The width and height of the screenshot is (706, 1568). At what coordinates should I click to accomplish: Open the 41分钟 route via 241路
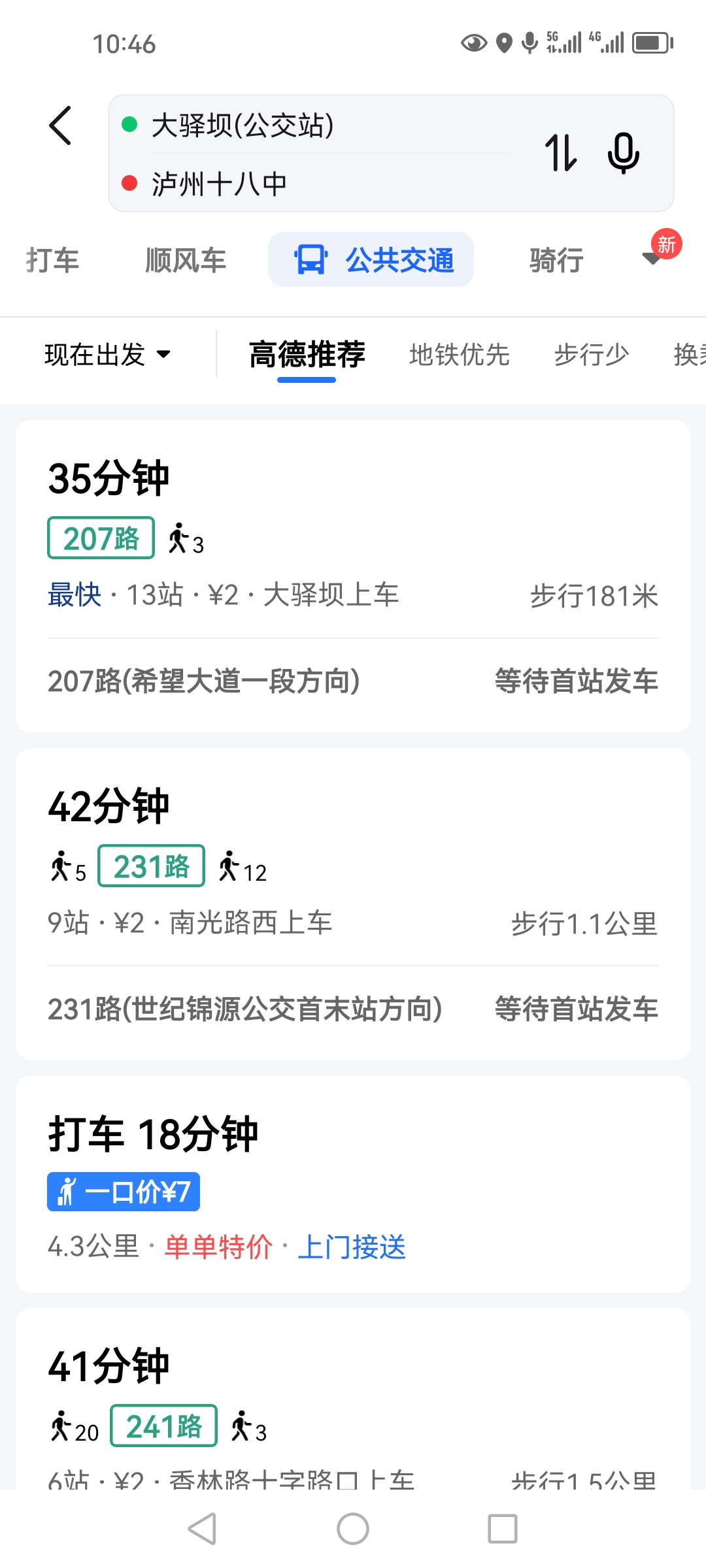coord(353,1405)
